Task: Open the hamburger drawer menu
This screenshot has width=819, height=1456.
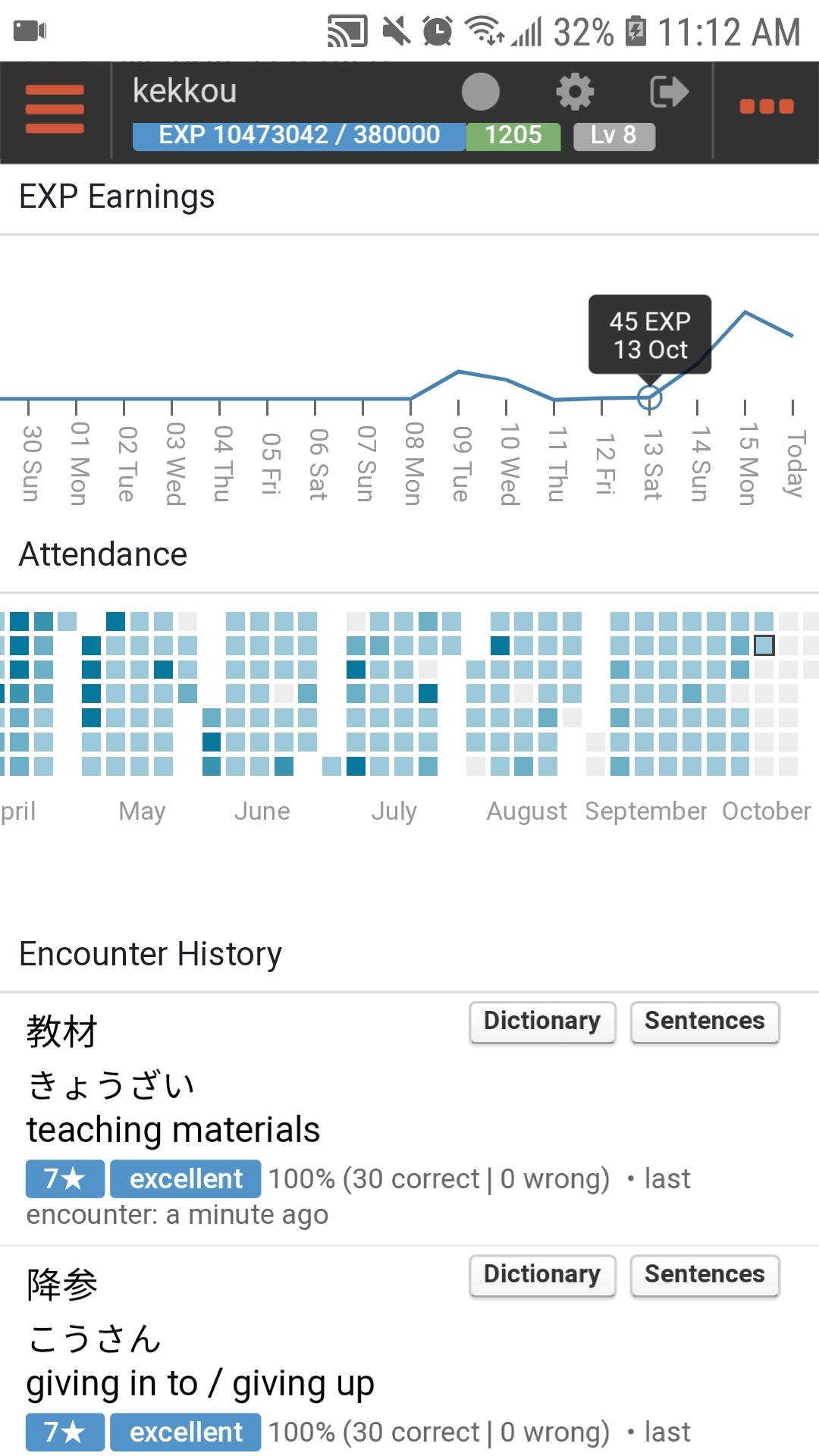Action: (55, 109)
